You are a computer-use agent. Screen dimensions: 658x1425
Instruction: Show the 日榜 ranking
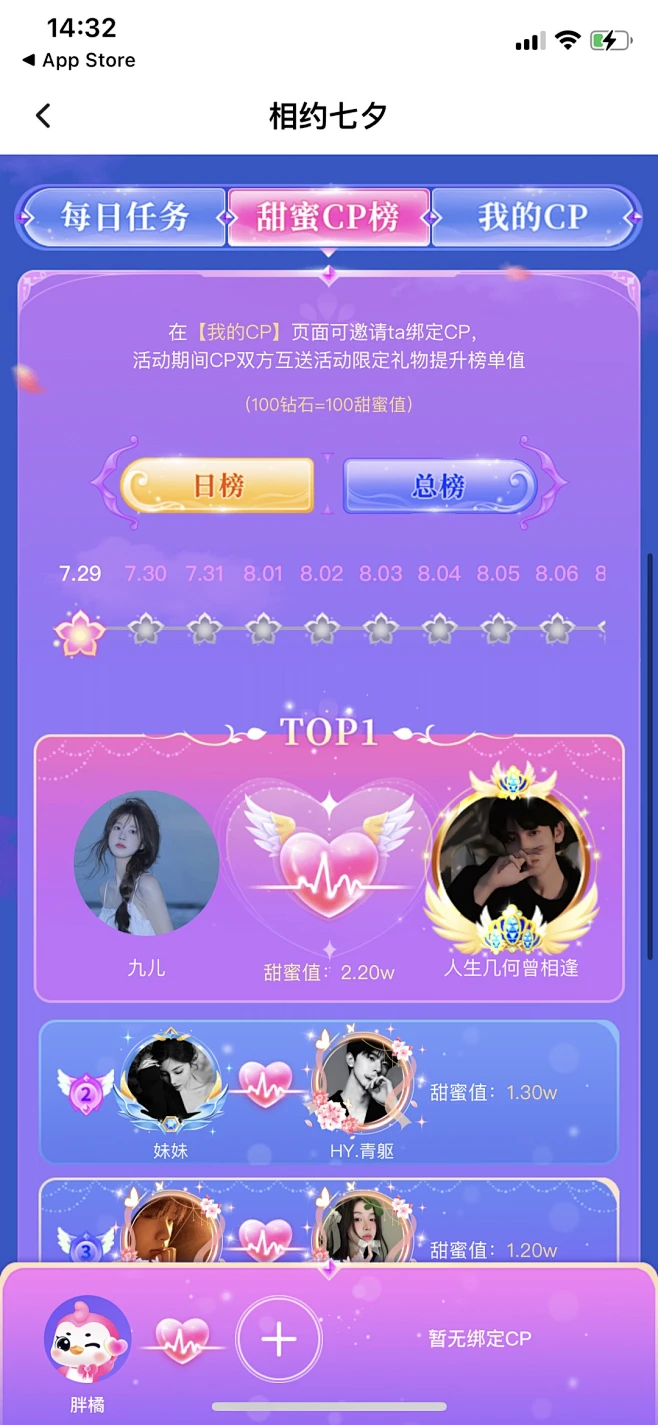click(217, 486)
